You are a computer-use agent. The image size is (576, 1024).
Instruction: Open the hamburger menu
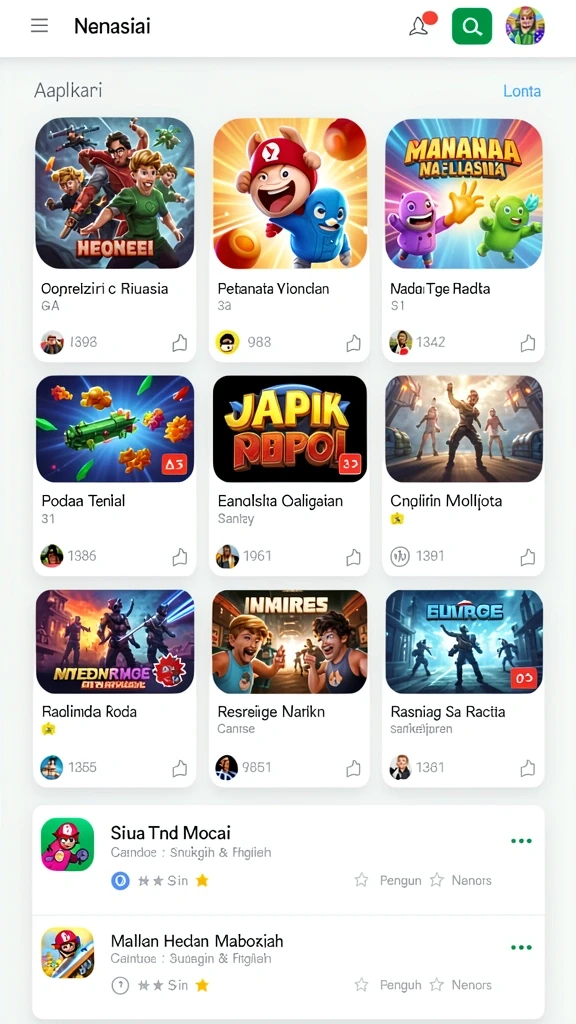39,25
